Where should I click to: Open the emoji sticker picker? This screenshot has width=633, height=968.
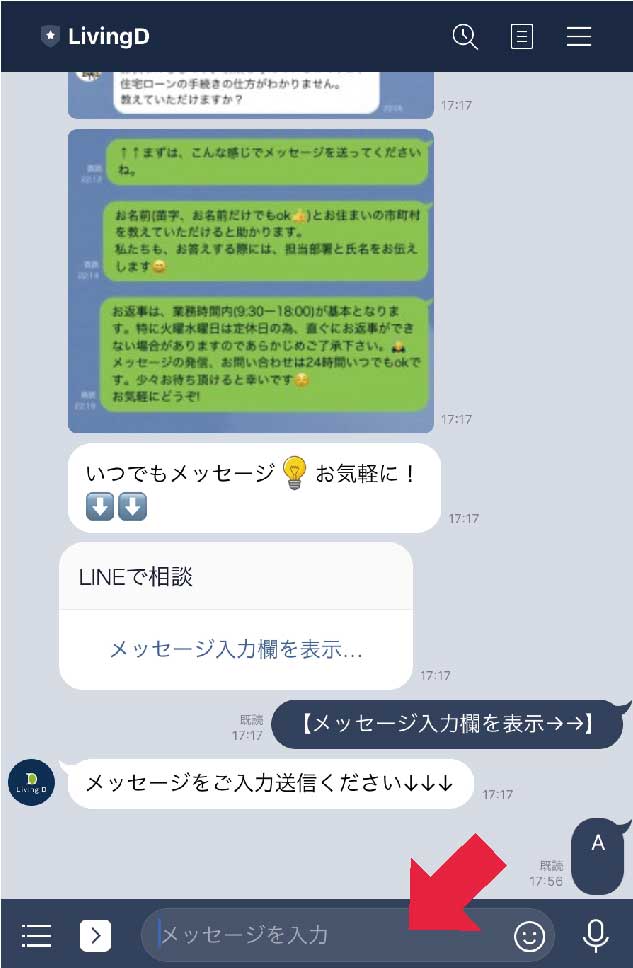click(x=529, y=936)
